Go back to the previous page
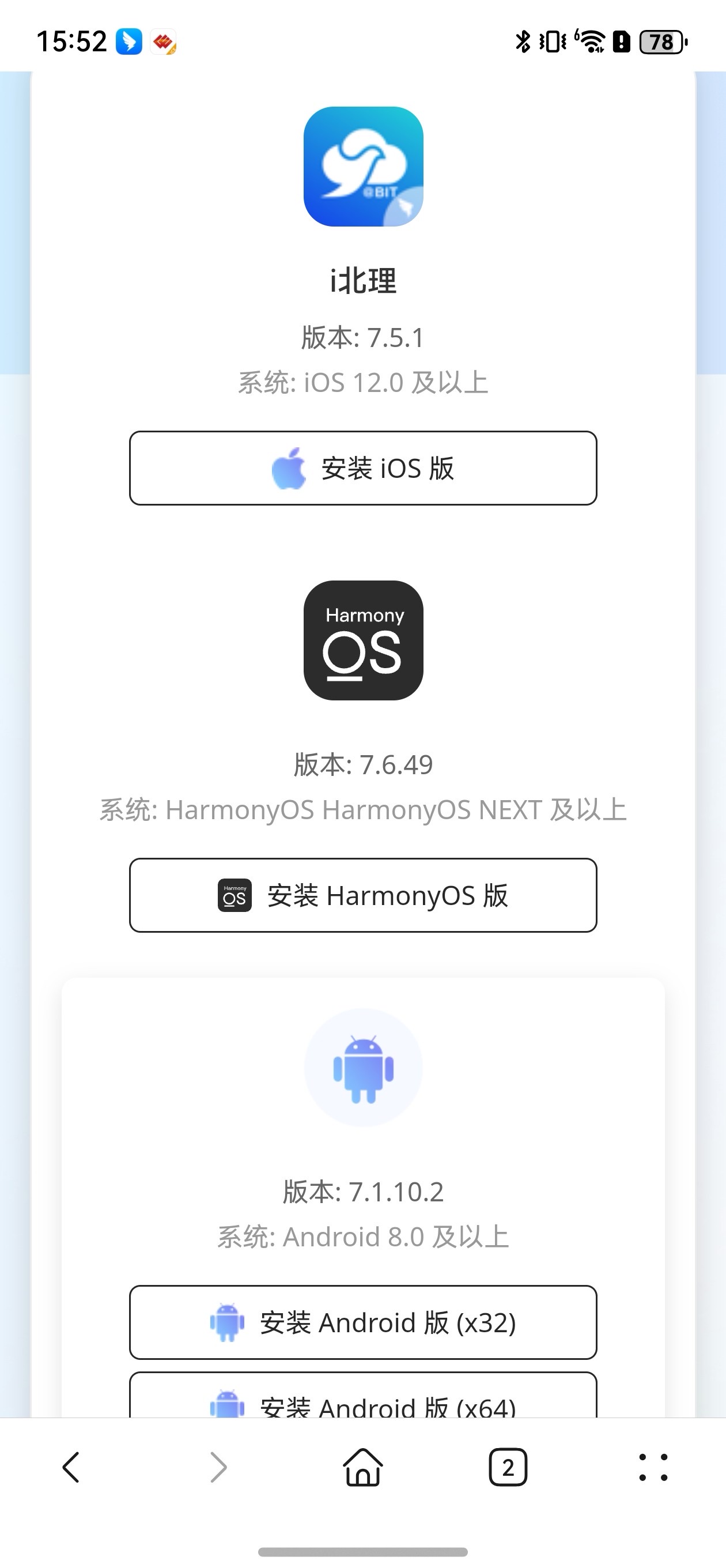This screenshot has height=1568, width=726. coord(71,1468)
